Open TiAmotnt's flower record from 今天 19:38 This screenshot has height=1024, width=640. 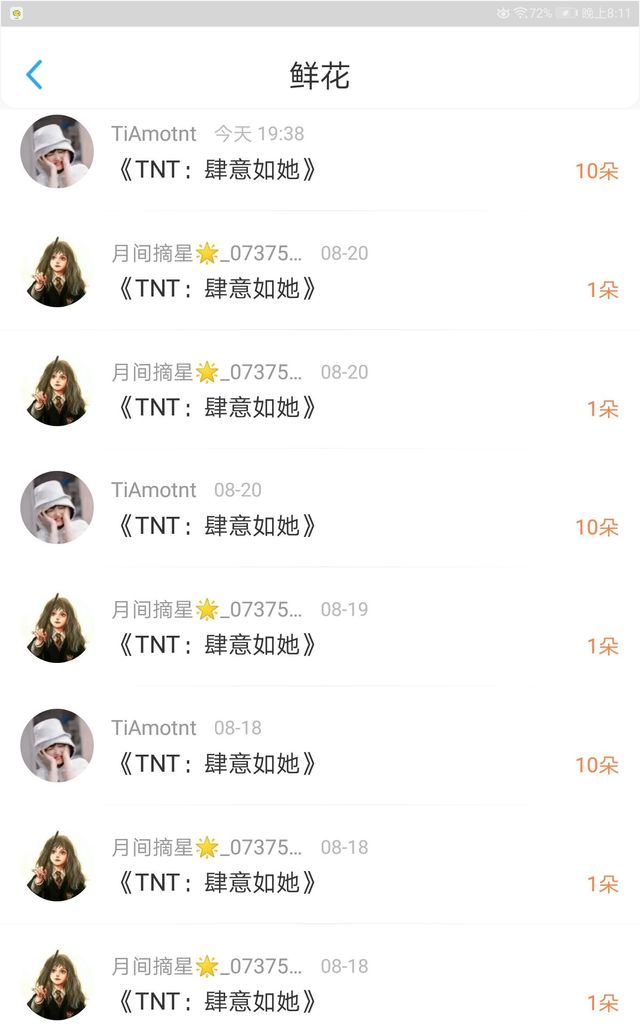(x=320, y=153)
